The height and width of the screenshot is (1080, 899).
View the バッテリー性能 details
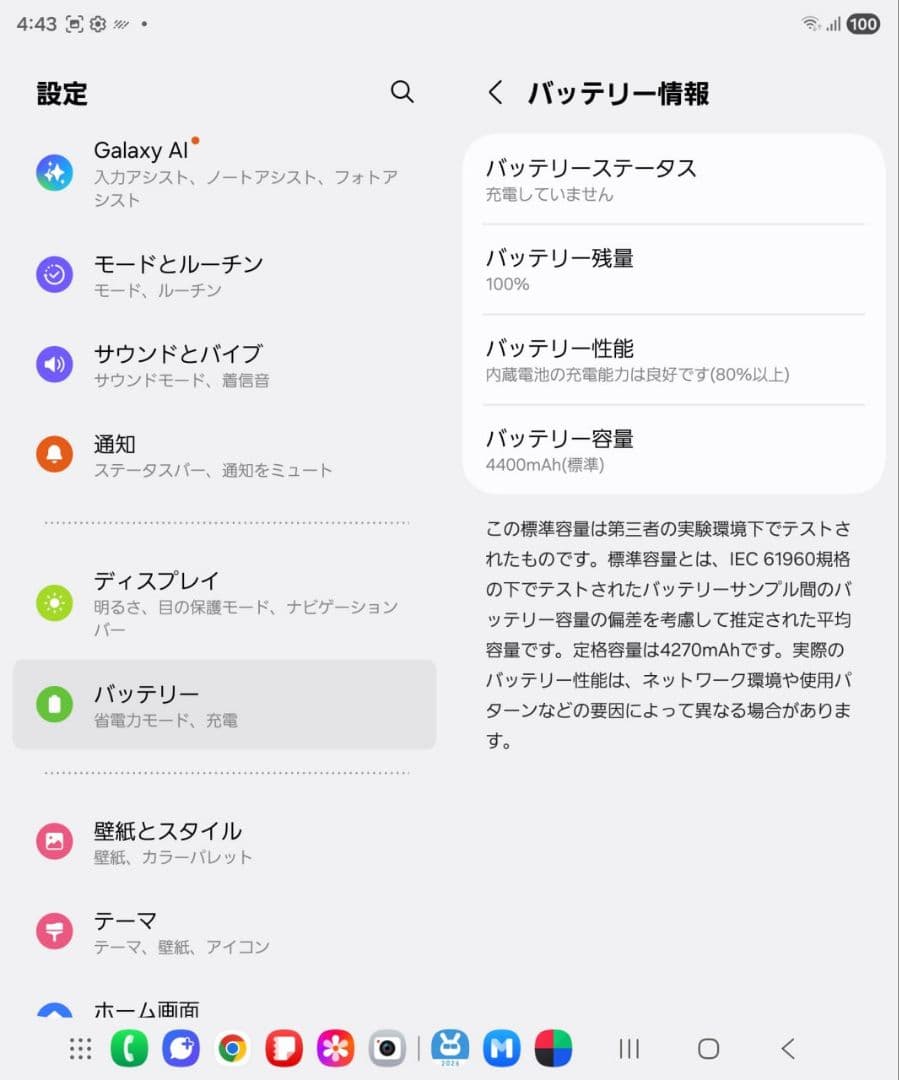point(673,362)
